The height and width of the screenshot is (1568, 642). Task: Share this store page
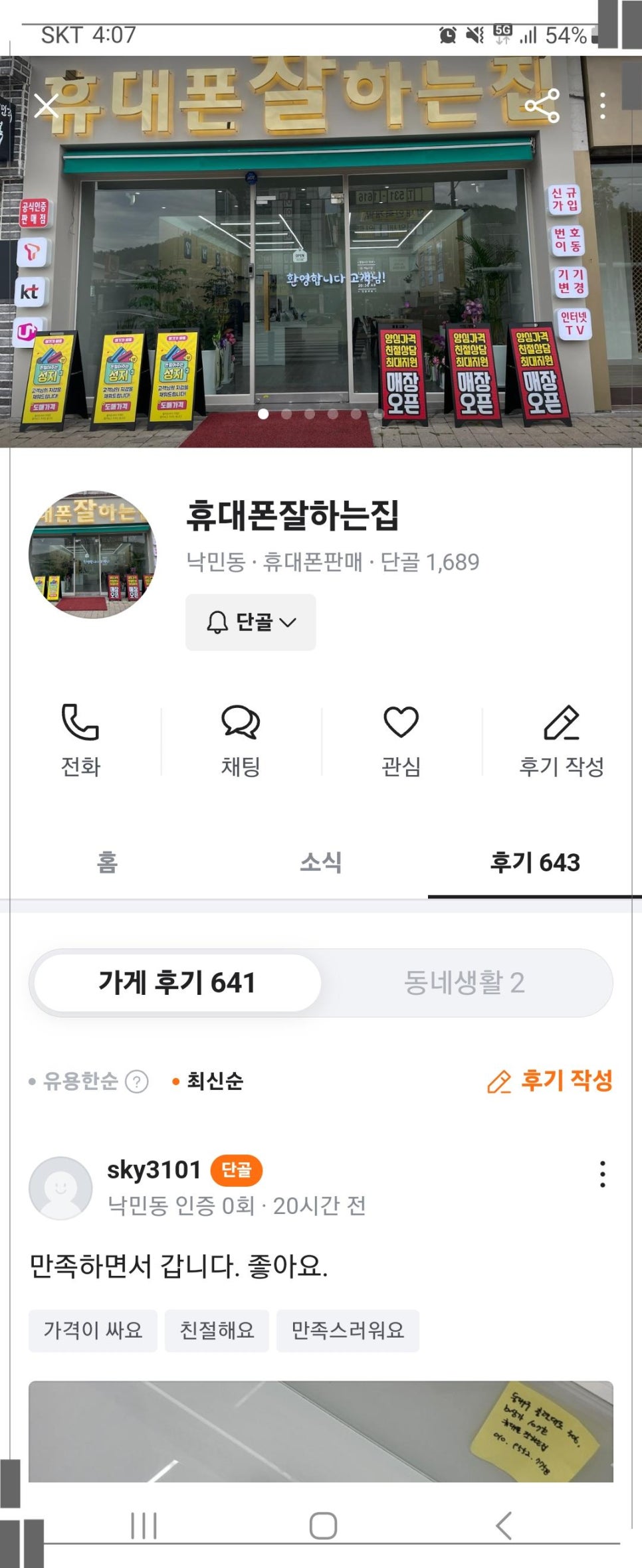point(542,106)
